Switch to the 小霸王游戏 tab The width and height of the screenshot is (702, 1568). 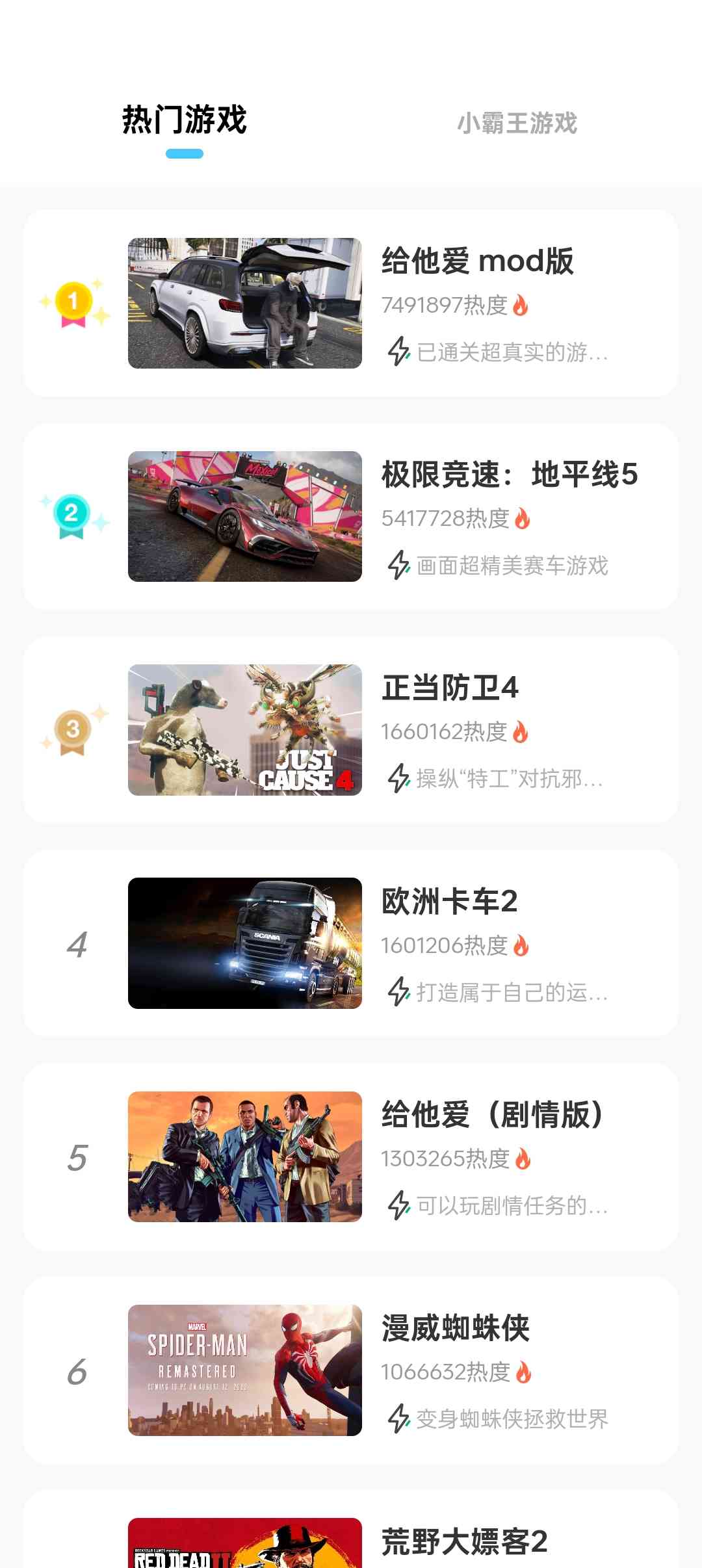point(517,123)
